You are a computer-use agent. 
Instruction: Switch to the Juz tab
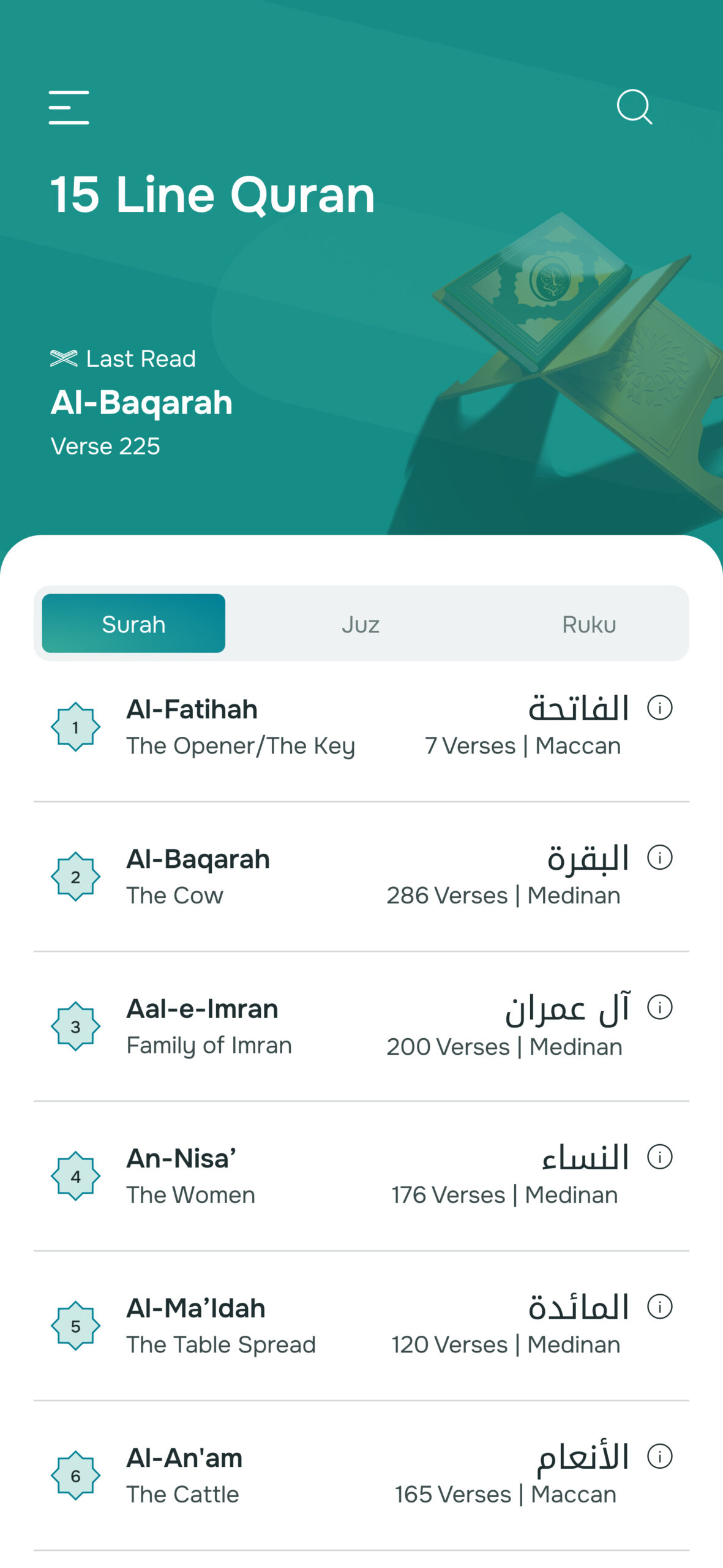point(361,624)
